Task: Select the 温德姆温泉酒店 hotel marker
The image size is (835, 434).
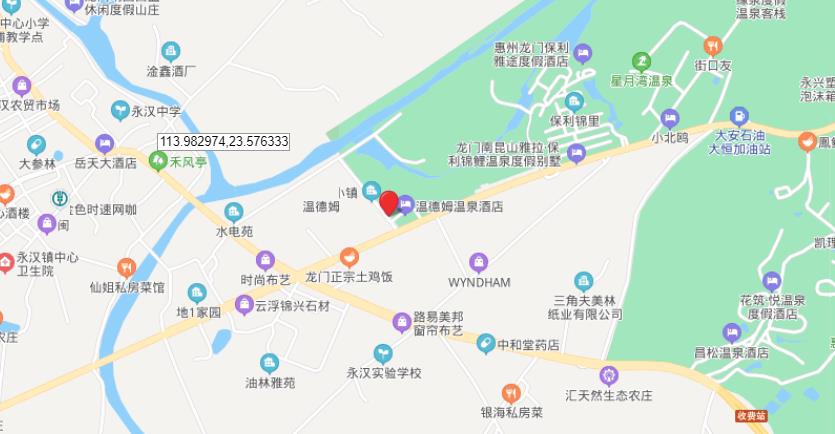Action: [x=407, y=205]
